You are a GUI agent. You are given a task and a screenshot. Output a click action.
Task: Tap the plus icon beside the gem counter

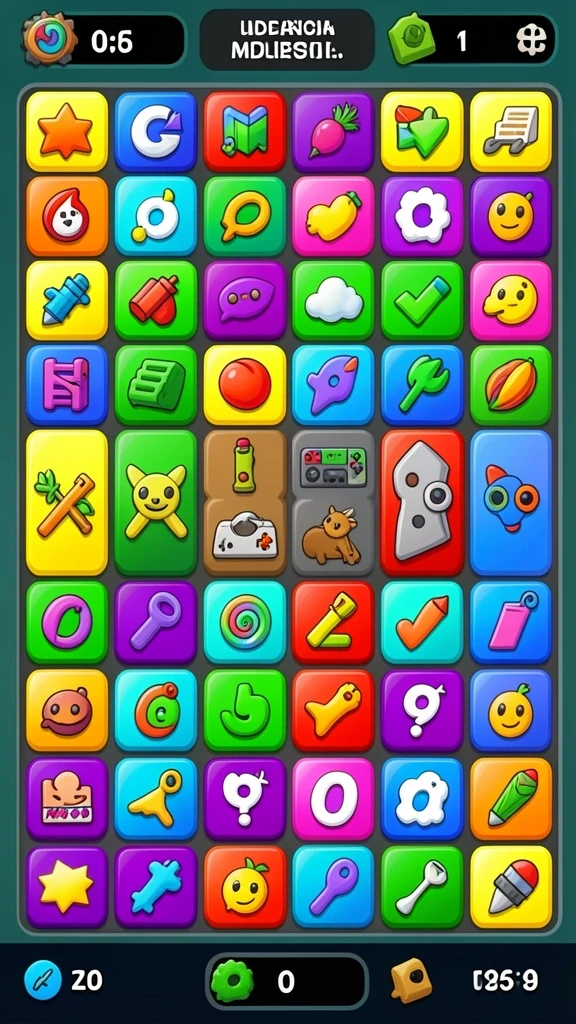pyautogui.click(x=531, y=40)
